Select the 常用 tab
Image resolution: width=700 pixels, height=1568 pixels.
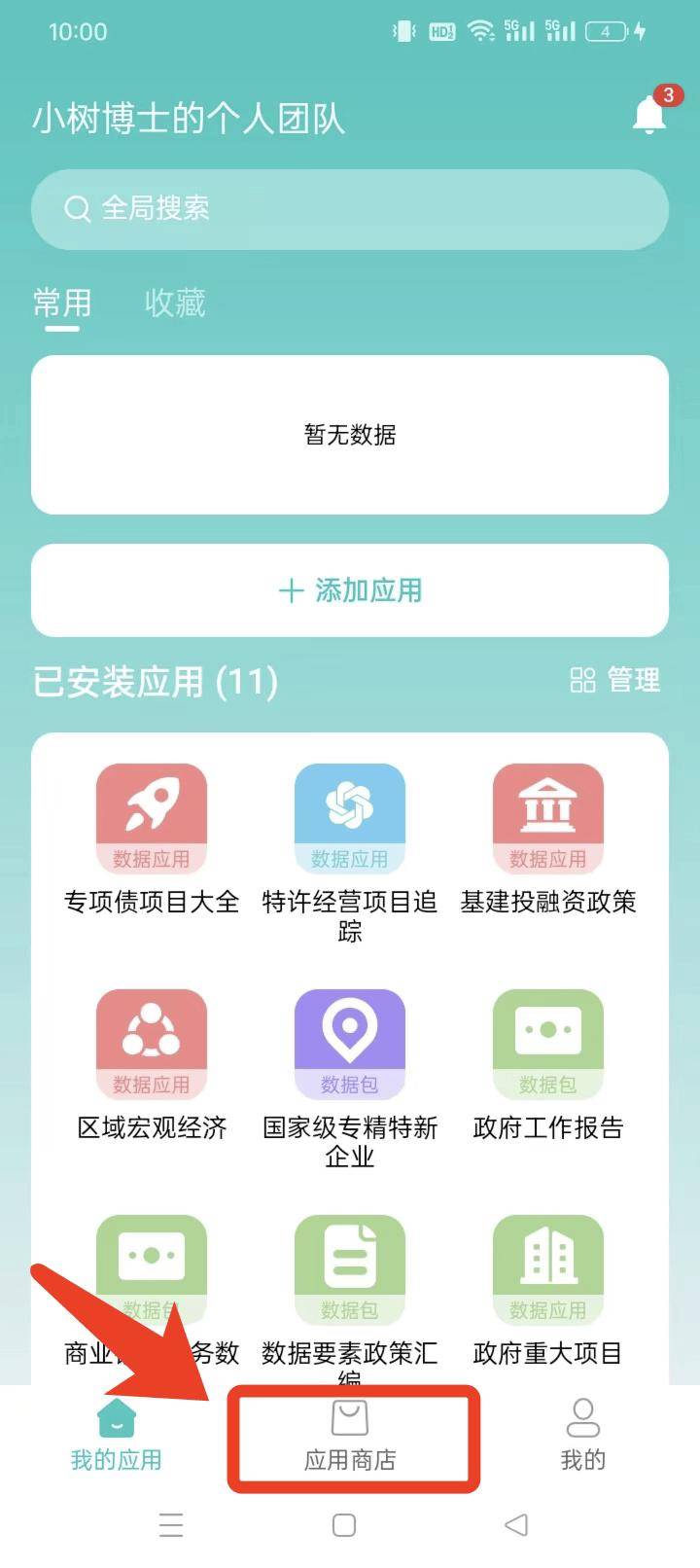pyautogui.click(x=62, y=303)
